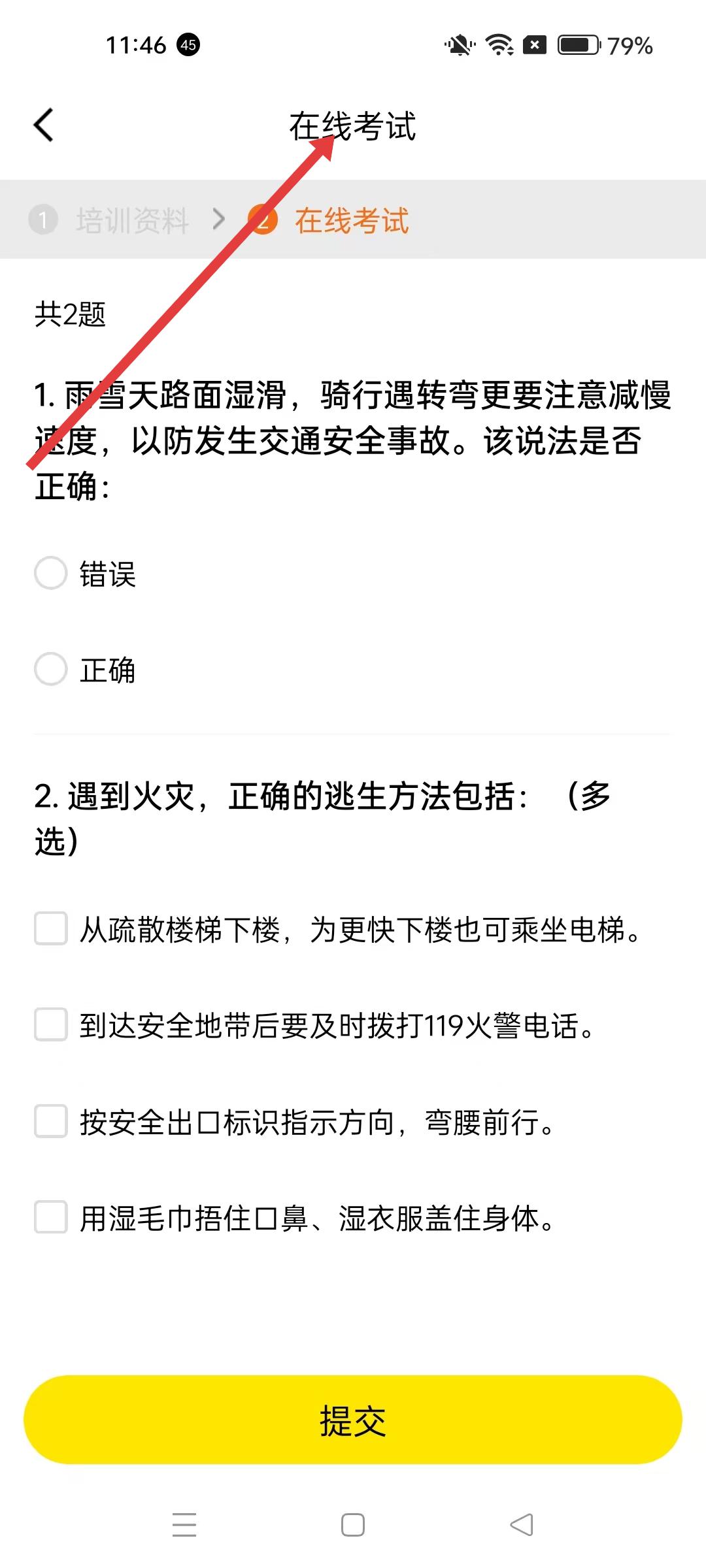This screenshot has height=1568, width=706.
Task: Tick the option about 拨打119火警电话
Action: pyautogui.click(x=51, y=1024)
